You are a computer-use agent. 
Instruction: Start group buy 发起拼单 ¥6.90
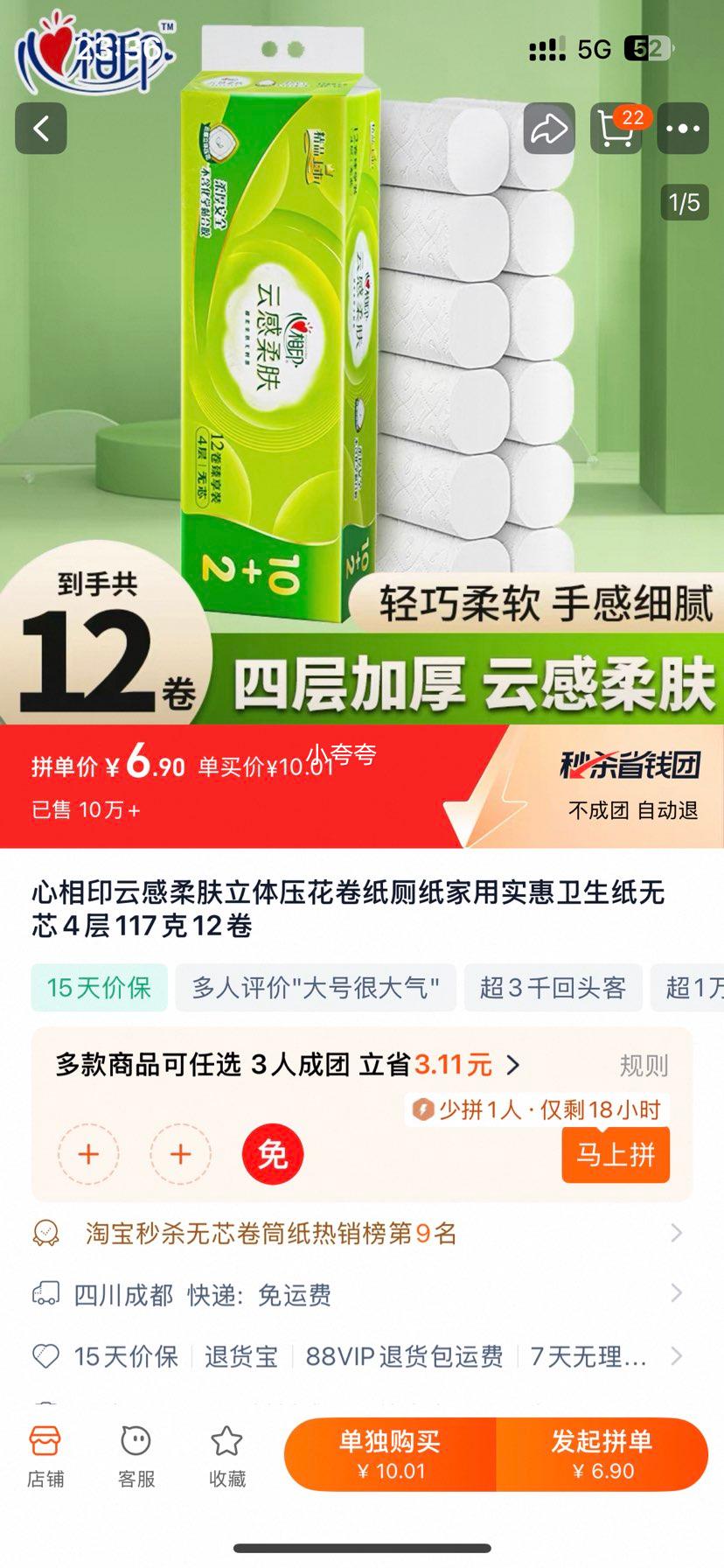(x=602, y=1454)
